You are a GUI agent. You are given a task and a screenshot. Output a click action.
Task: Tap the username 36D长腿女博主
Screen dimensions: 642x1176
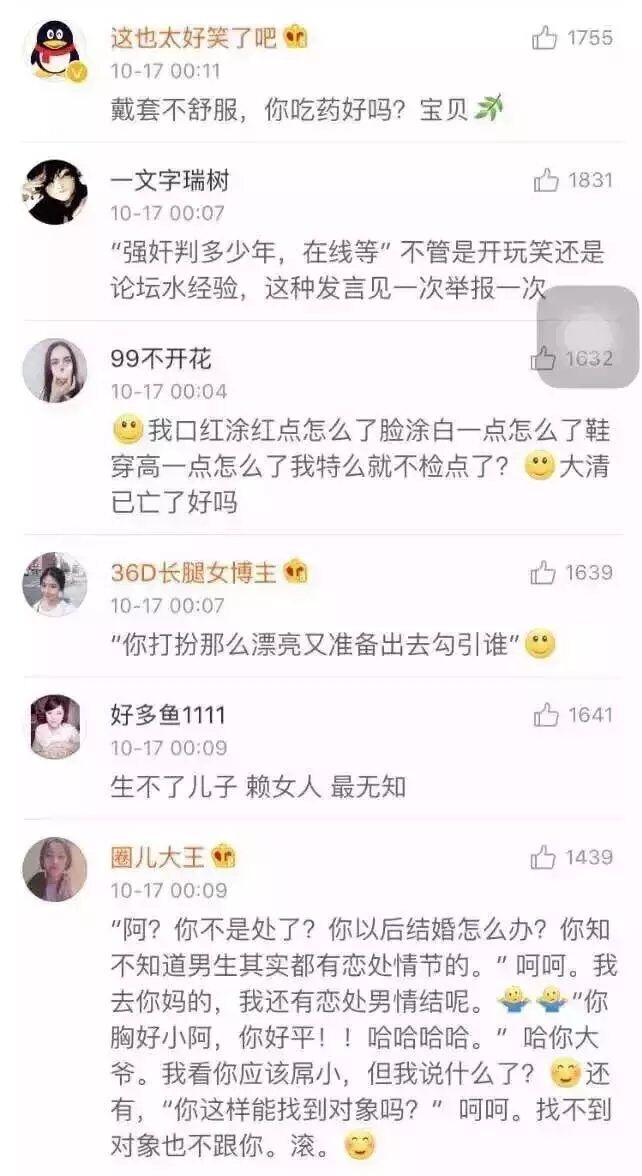[194, 572]
